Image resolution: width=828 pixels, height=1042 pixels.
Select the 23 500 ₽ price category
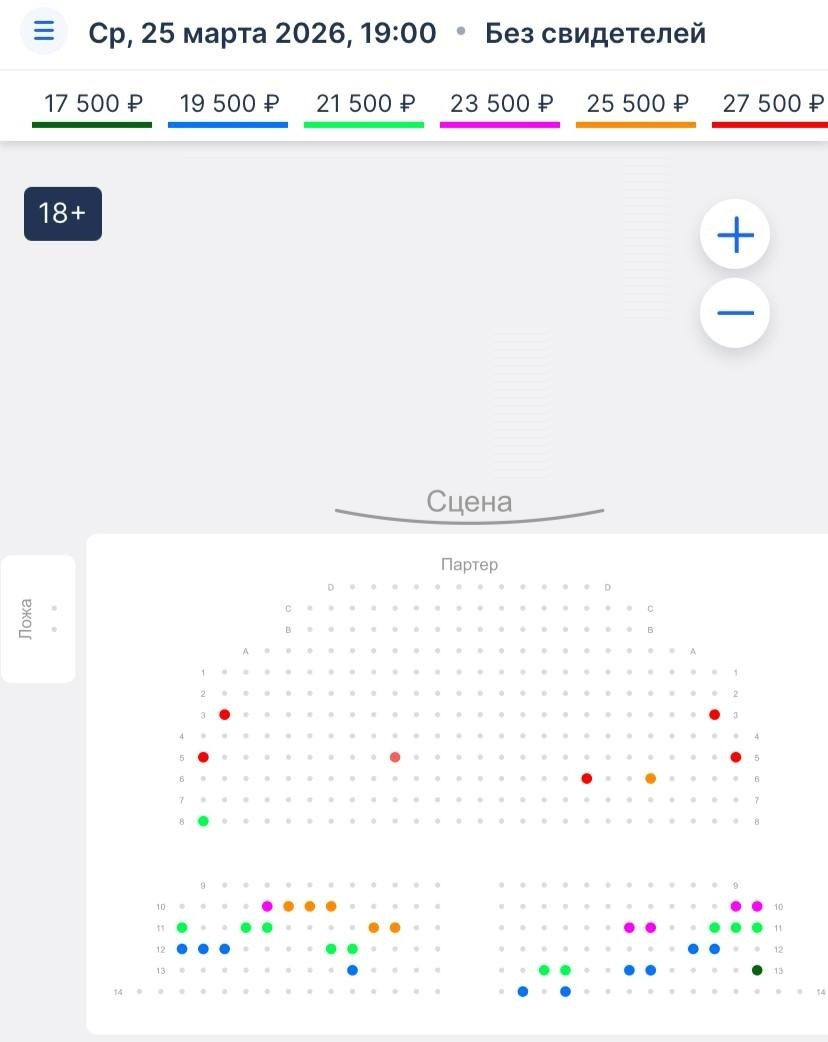(500, 104)
